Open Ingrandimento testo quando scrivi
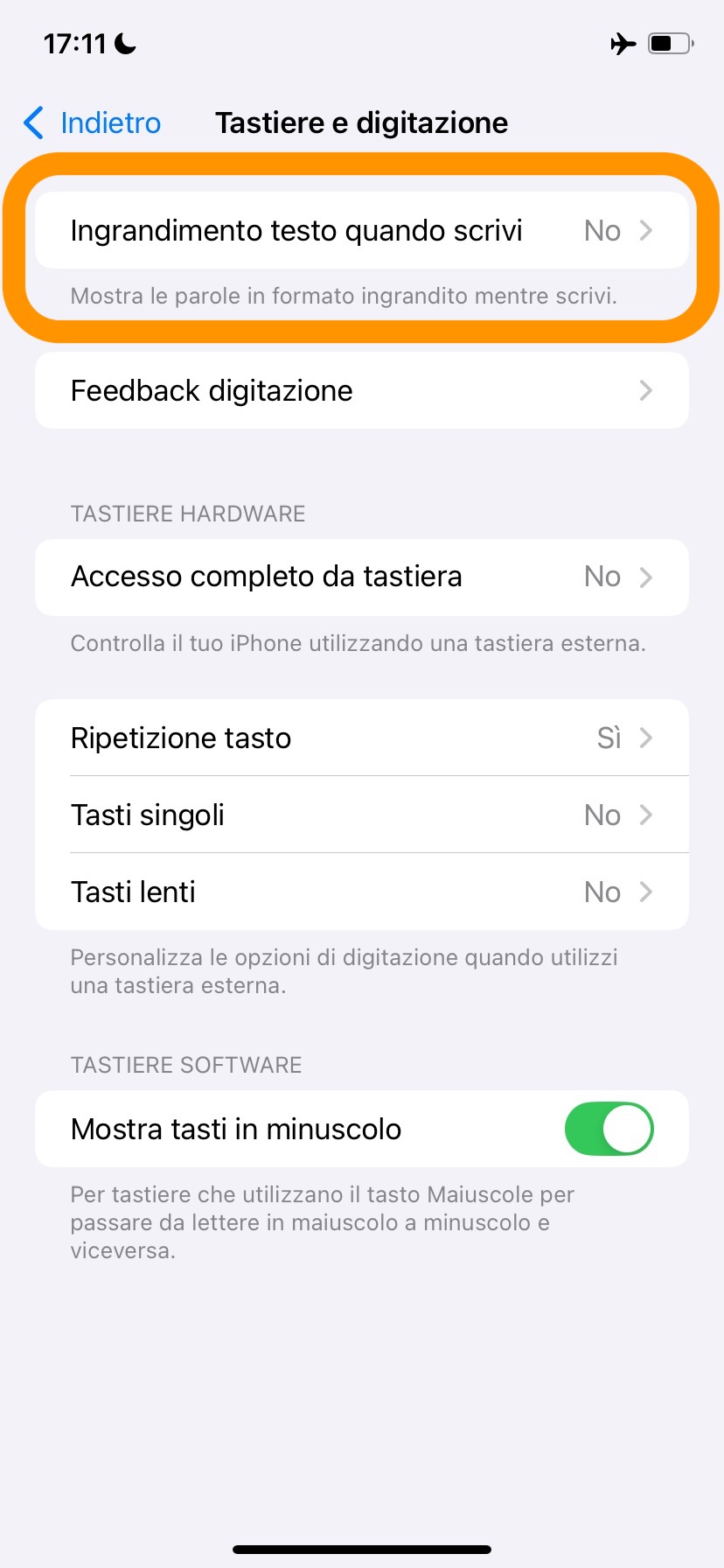The height and width of the screenshot is (1568, 724). pos(361,231)
